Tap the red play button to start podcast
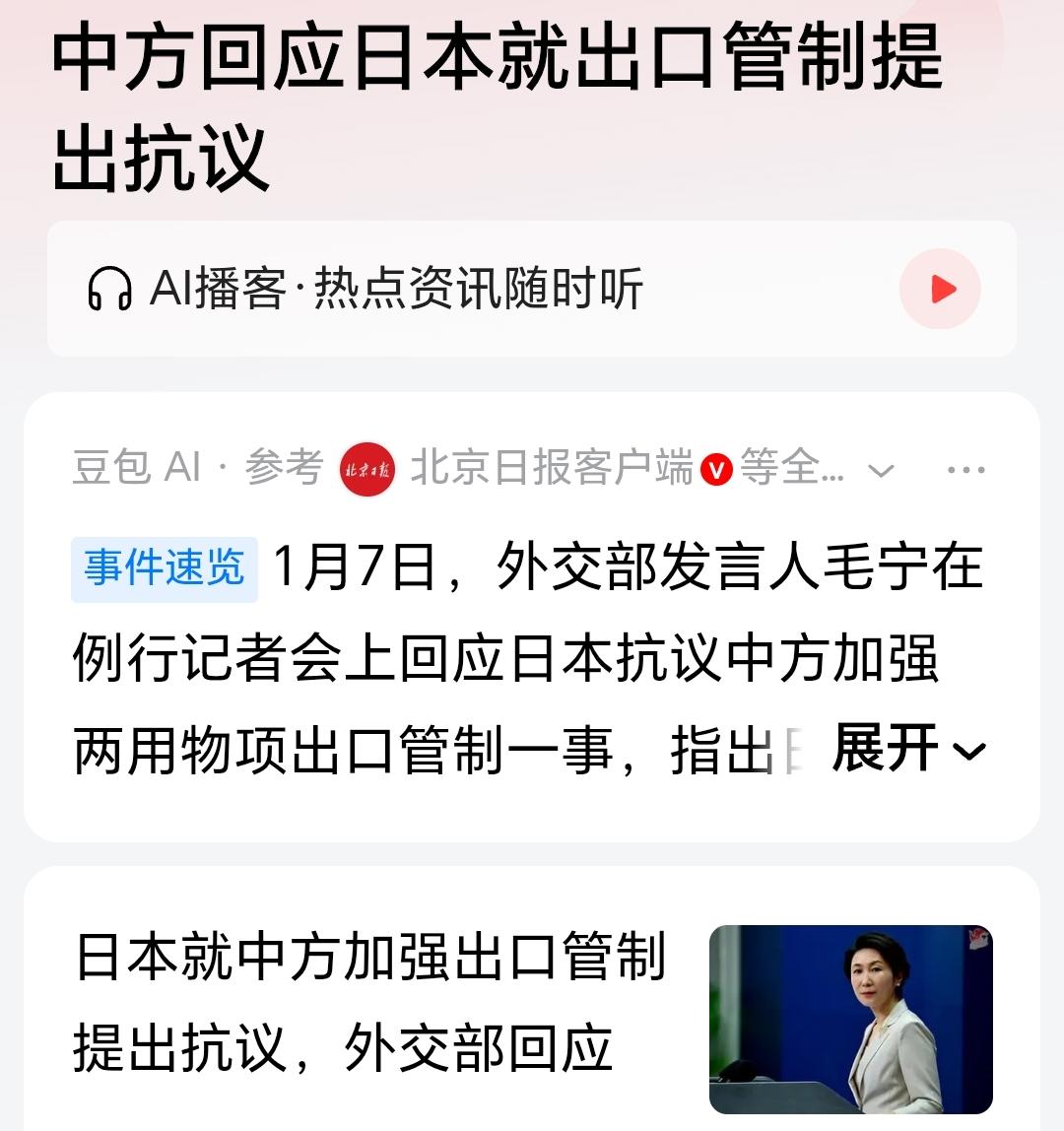The height and width of the screenshot is (1131, 1064). pos(941,289)
